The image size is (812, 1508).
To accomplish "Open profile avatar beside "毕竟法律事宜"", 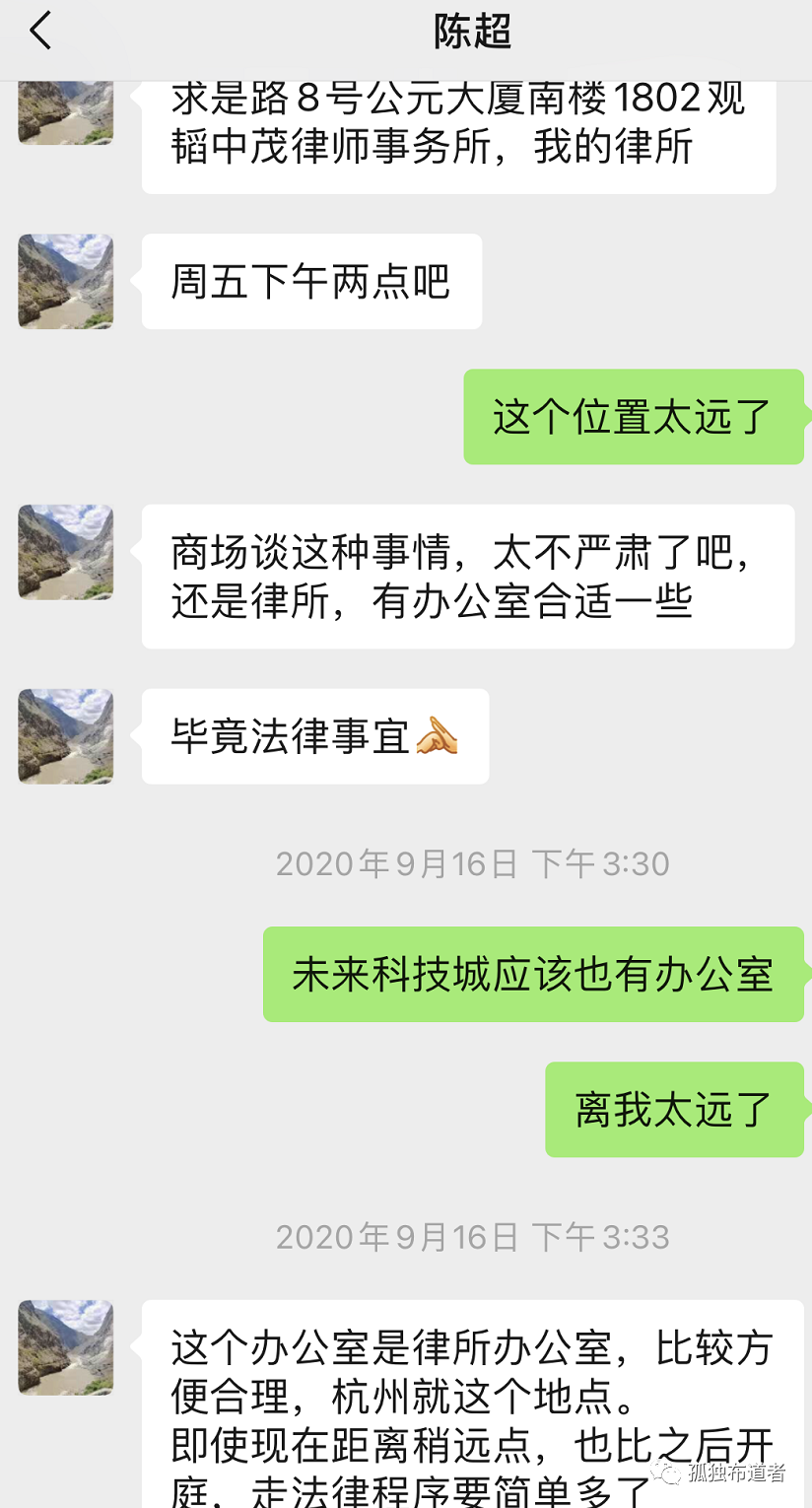I will pyautogui.click(x=66, y=736).
